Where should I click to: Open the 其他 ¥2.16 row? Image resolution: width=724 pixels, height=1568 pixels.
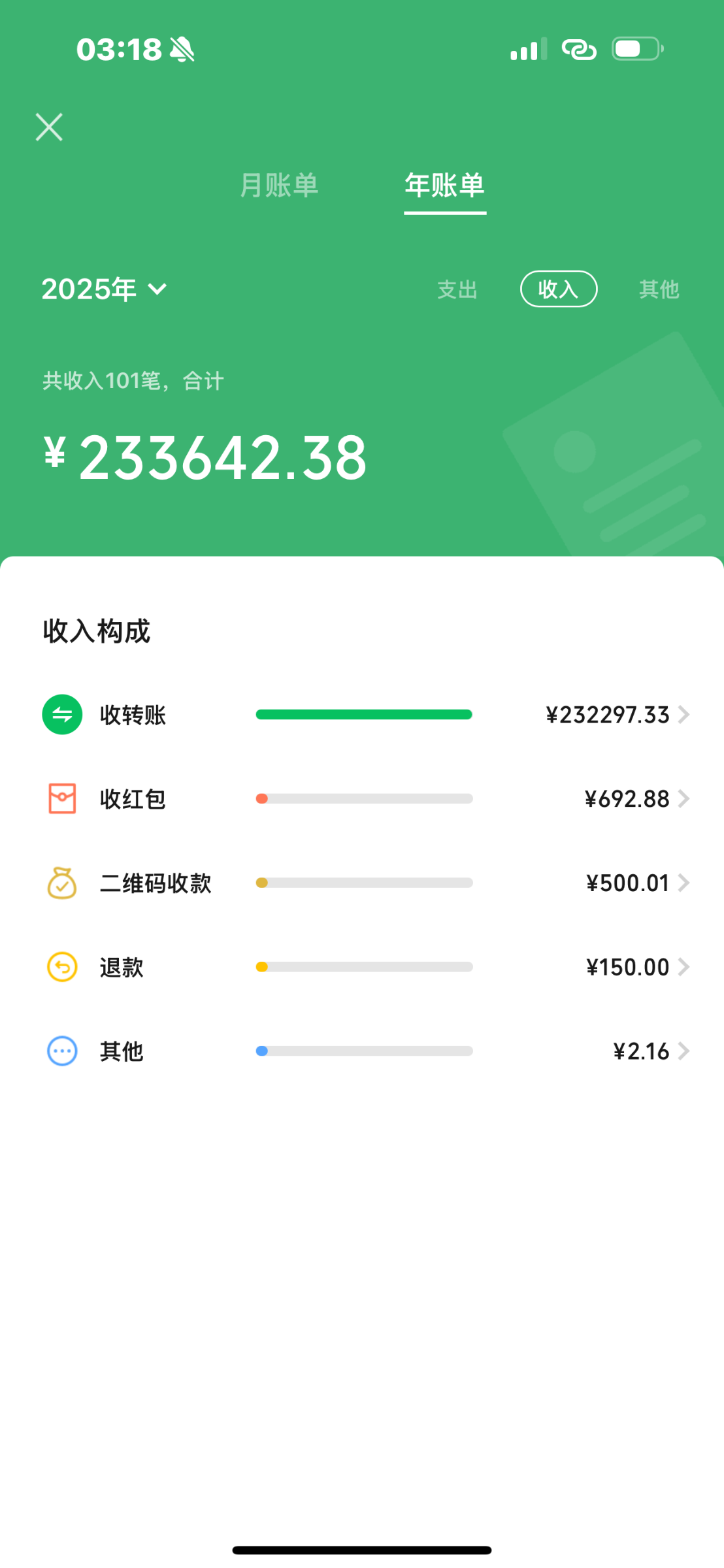(362, 1051)
